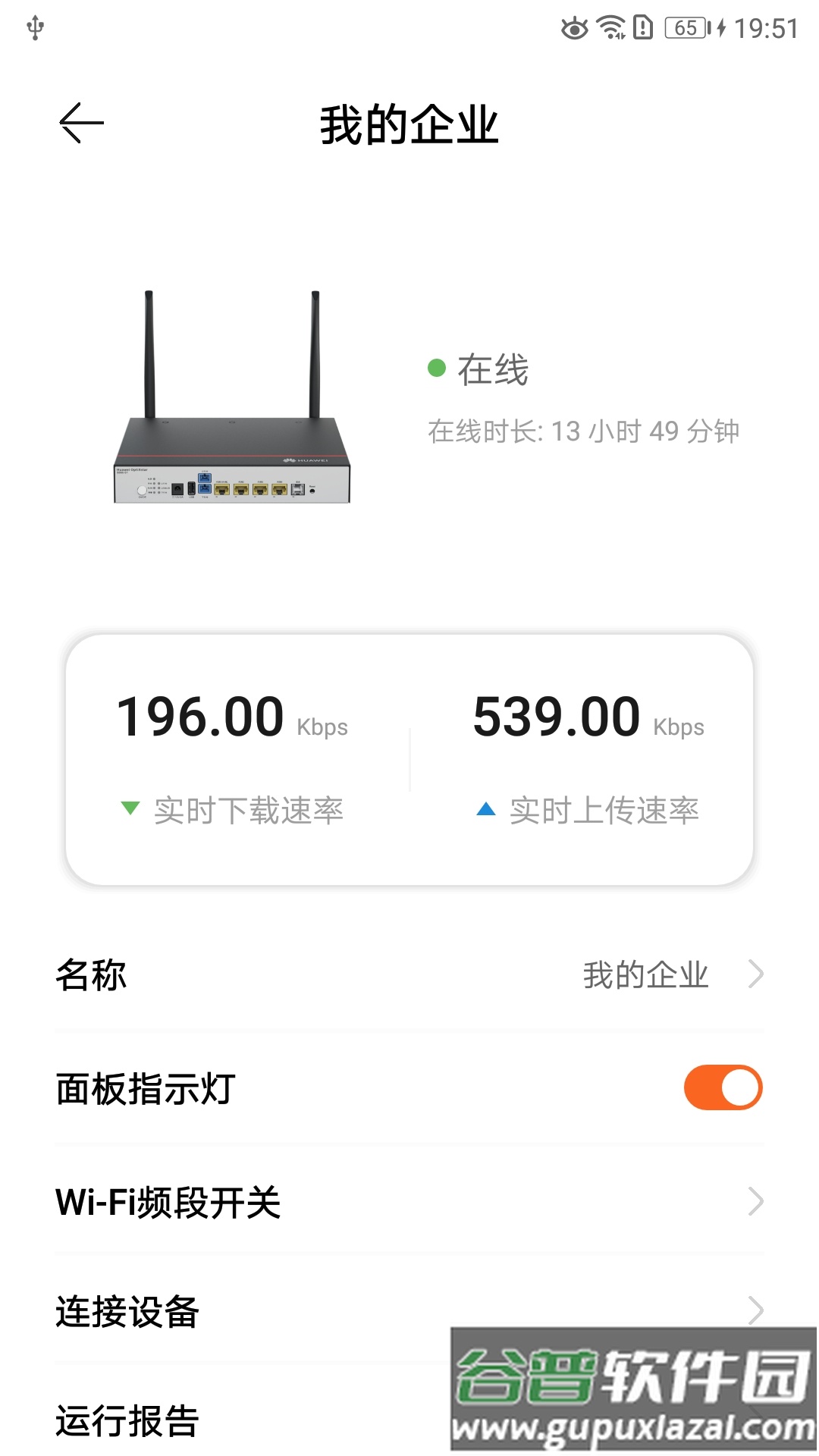Tap the blue upload rate arrow icon

[x=487, y=810]
